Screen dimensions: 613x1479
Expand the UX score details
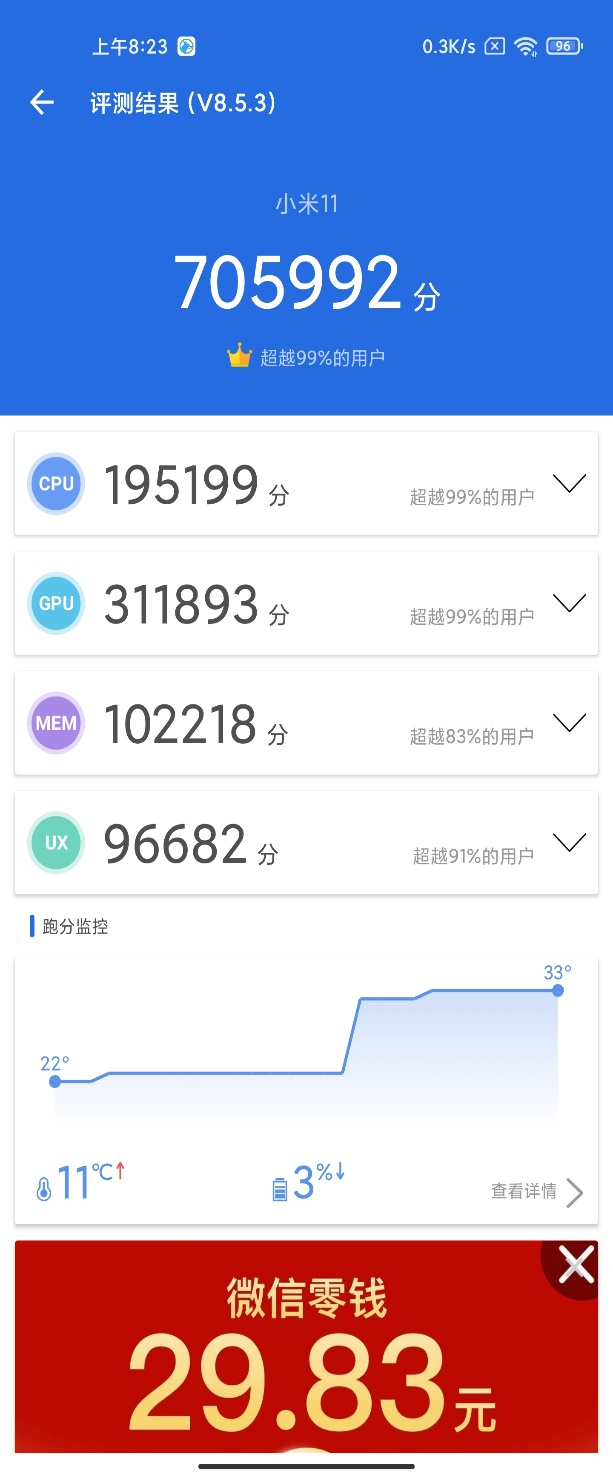click(x=569, y=843)
